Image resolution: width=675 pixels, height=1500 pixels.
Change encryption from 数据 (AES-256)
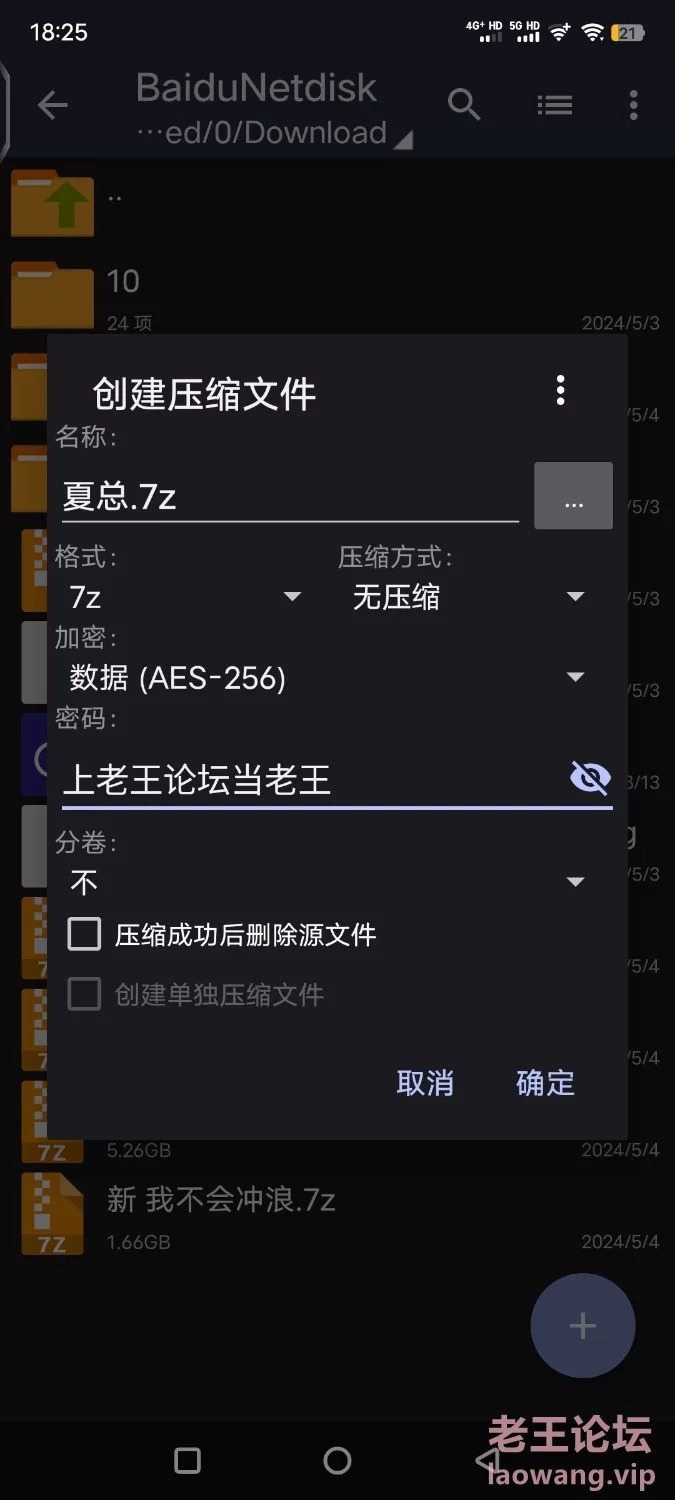[x=327, y=678]
